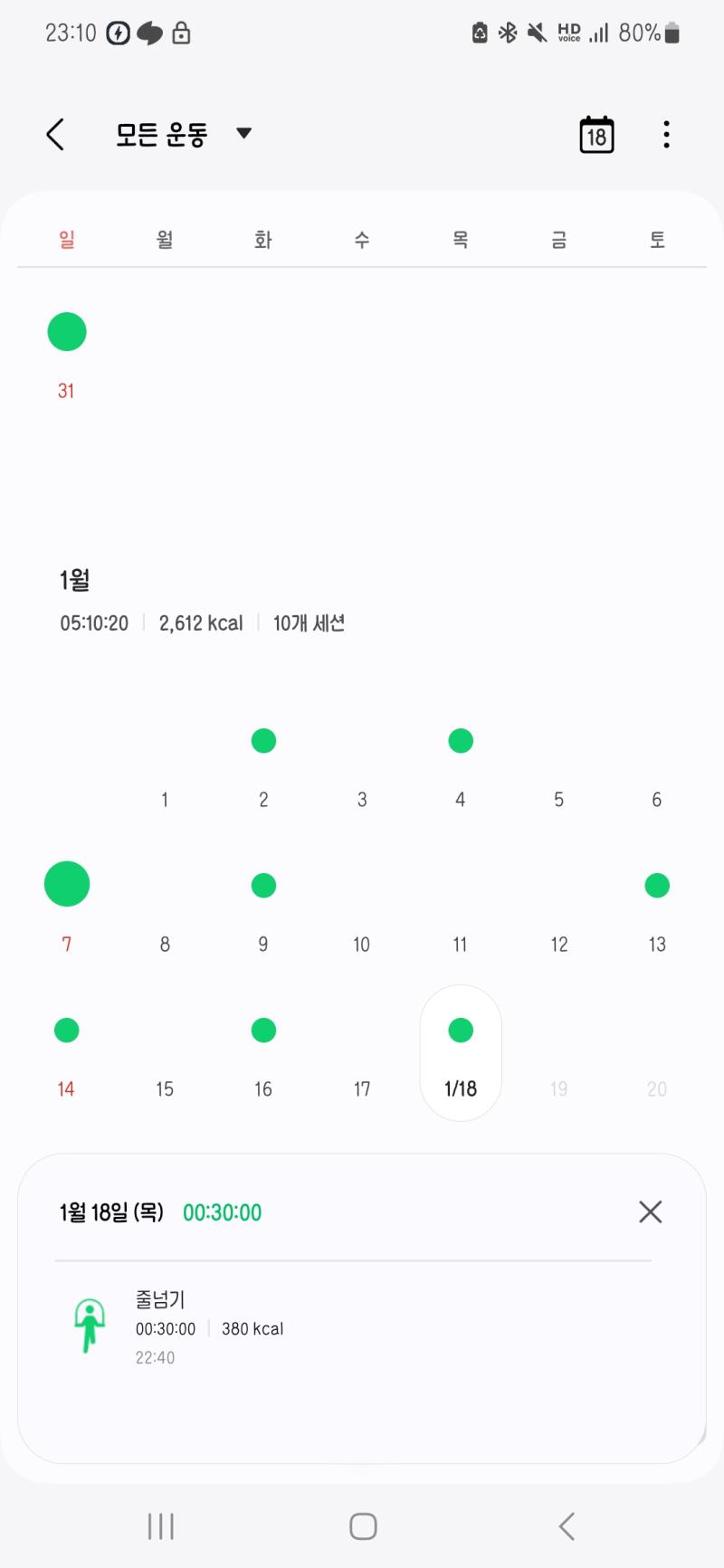Image resolution: width=724 pixels, height=1568 pixels.
Task: Select January 14 on the calendar
Action: (66, 1057)
